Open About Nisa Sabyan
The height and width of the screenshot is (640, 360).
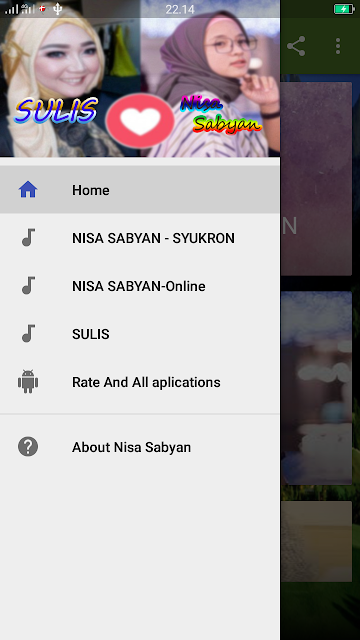[x=140, y=447]
